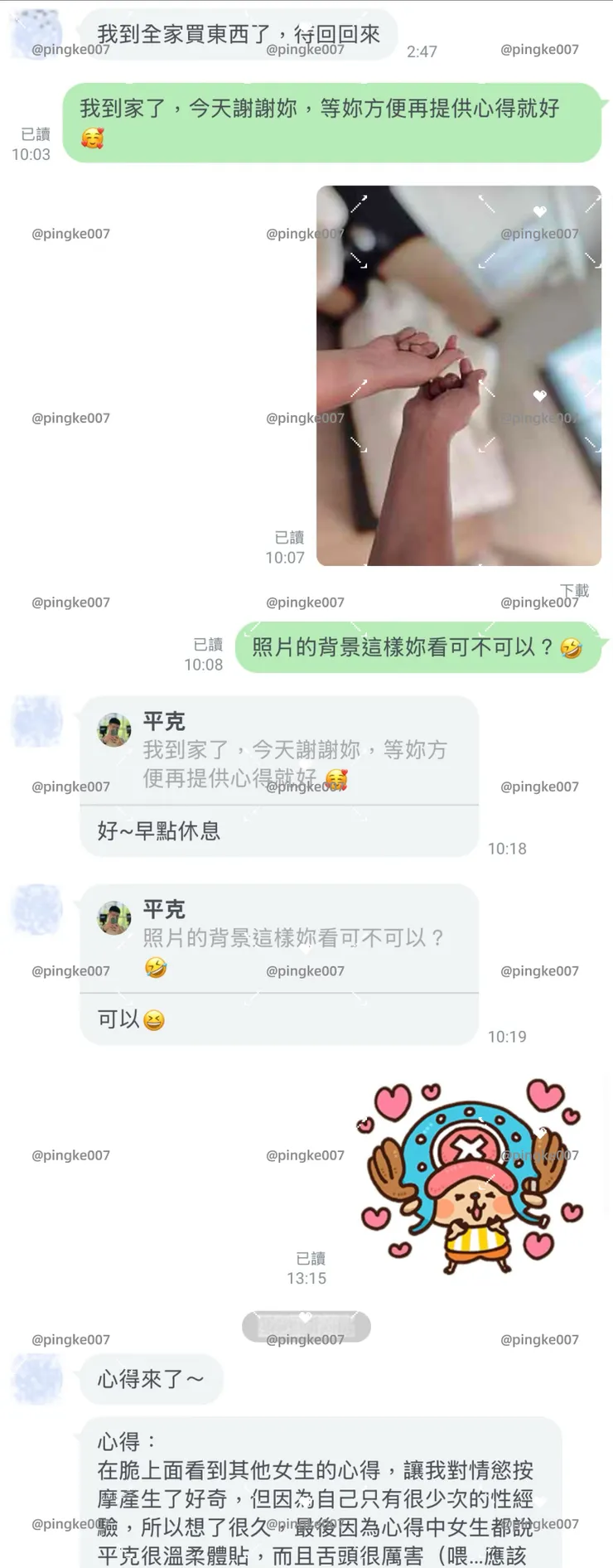Tap the avatar beside the 心得來了 message
The image size is (613, 1568).
click(37, 1378)
